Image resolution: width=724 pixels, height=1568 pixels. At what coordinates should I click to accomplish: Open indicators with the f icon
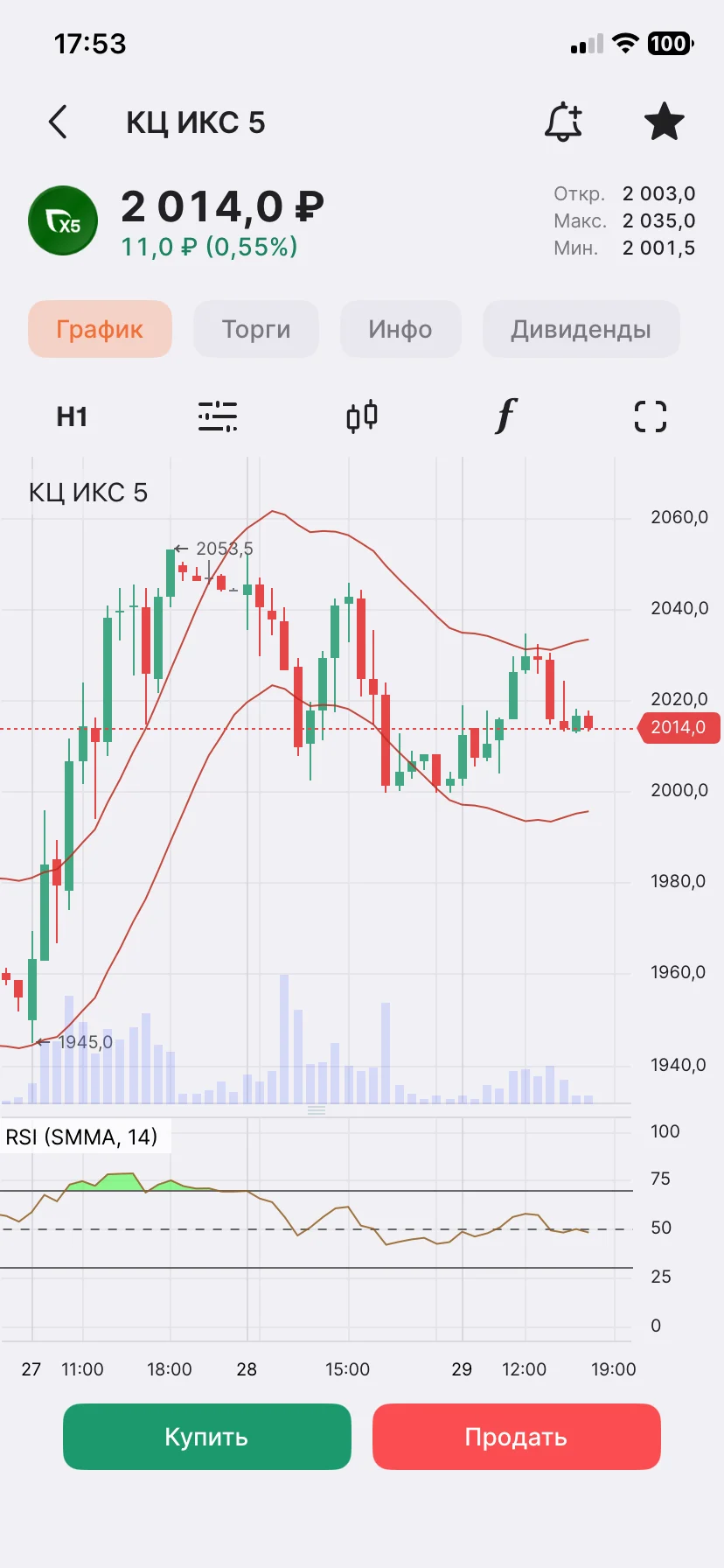506,416
